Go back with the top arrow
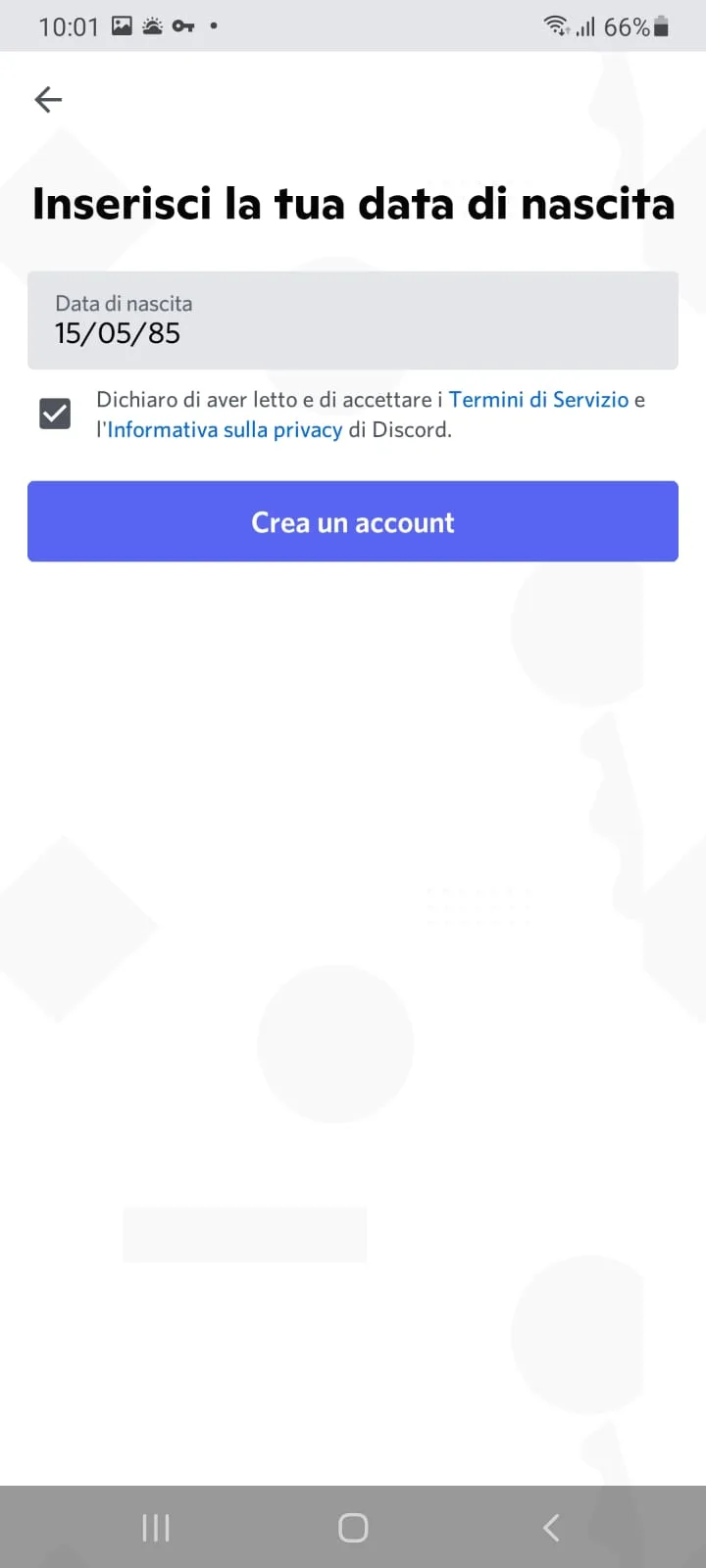This screenshot has width=706, height=1568. [48, 99]
